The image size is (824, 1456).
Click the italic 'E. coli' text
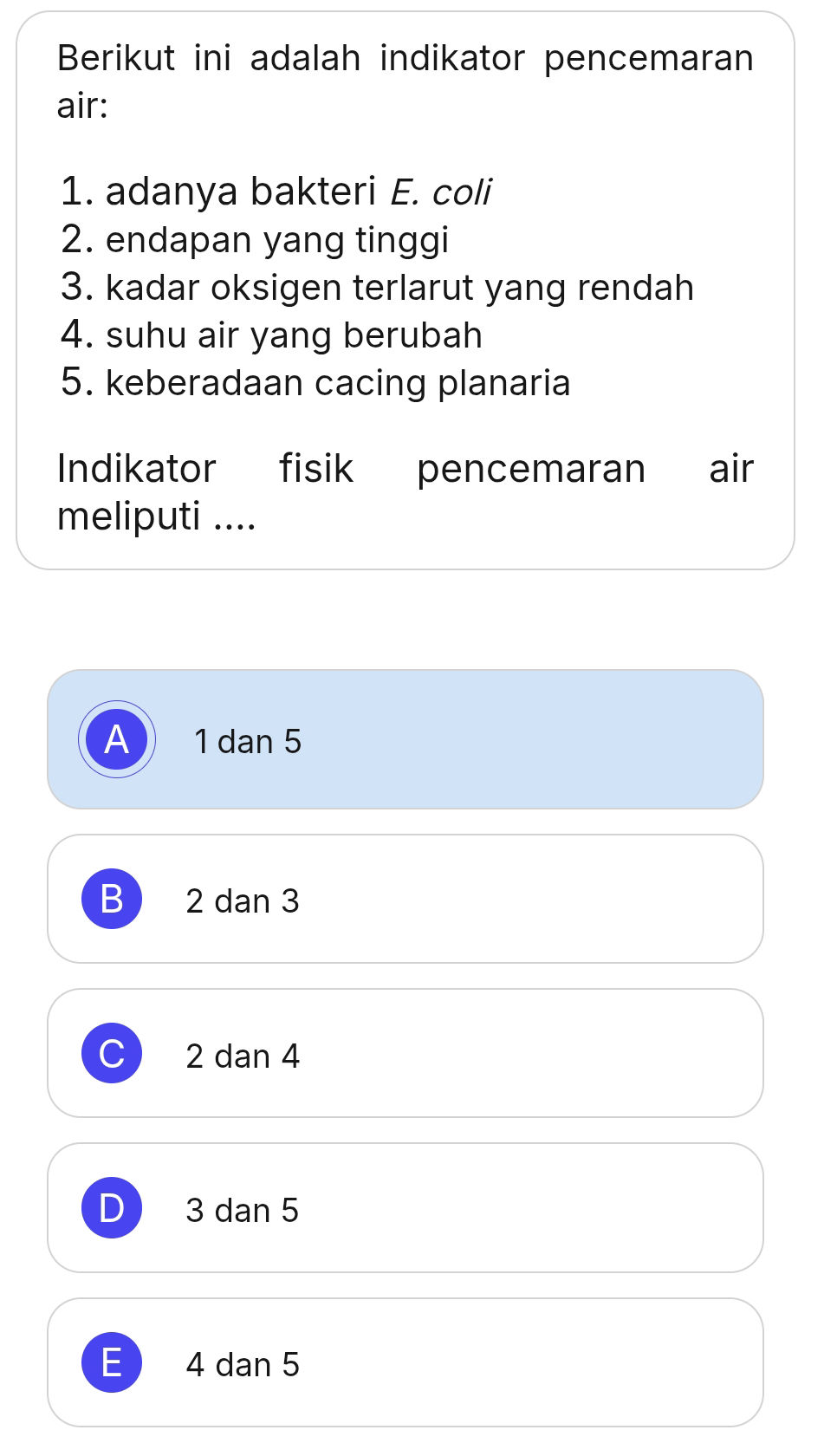point(442,191)
